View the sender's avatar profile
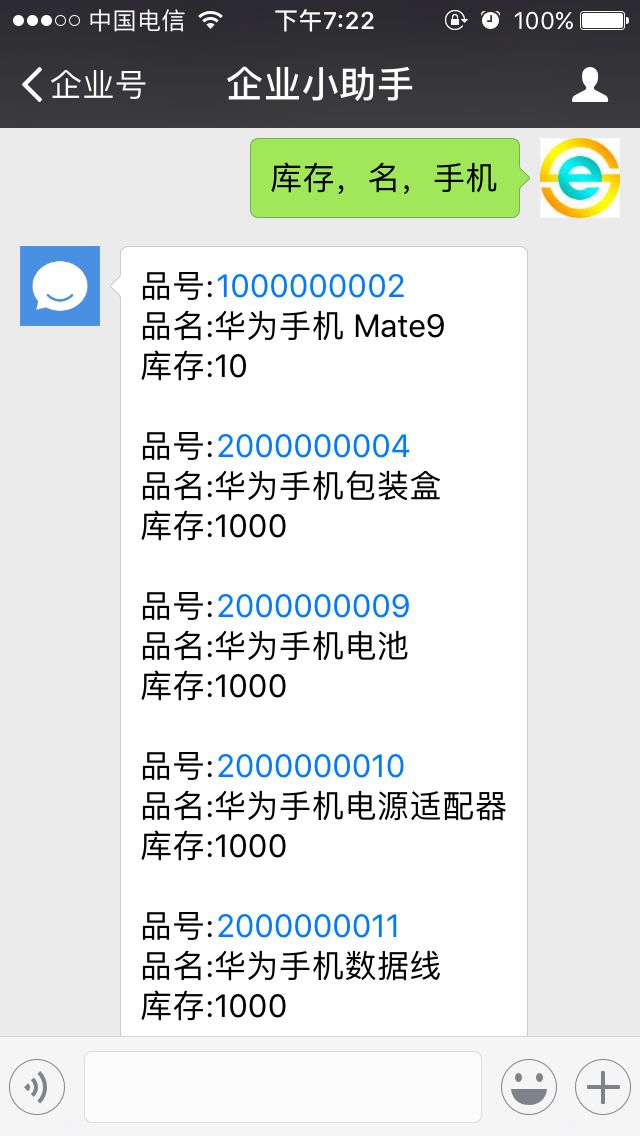Image resolution: width=640 pixels, height=1136 pixels. click(580, 178)
